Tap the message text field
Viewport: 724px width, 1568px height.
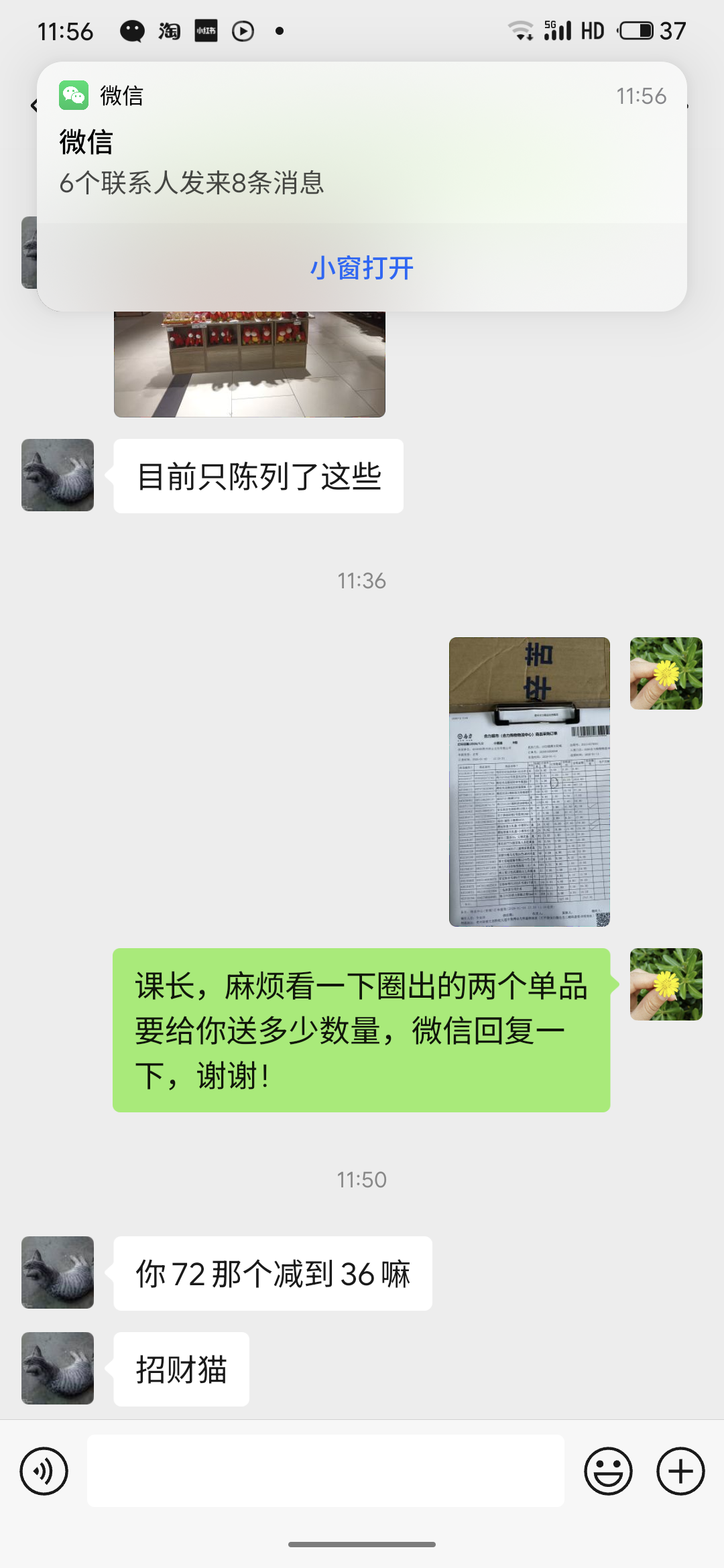pos(325,1472)
